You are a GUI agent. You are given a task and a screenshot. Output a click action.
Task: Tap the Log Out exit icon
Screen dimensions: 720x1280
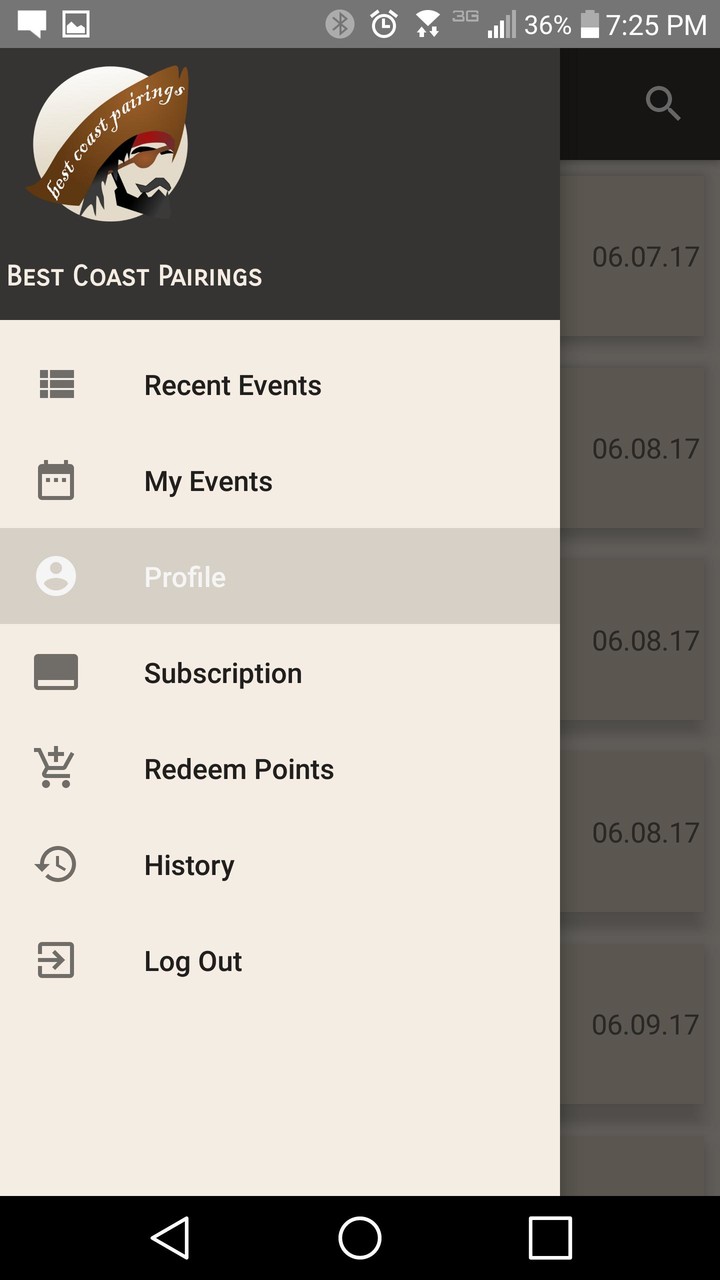coord(56,960)
